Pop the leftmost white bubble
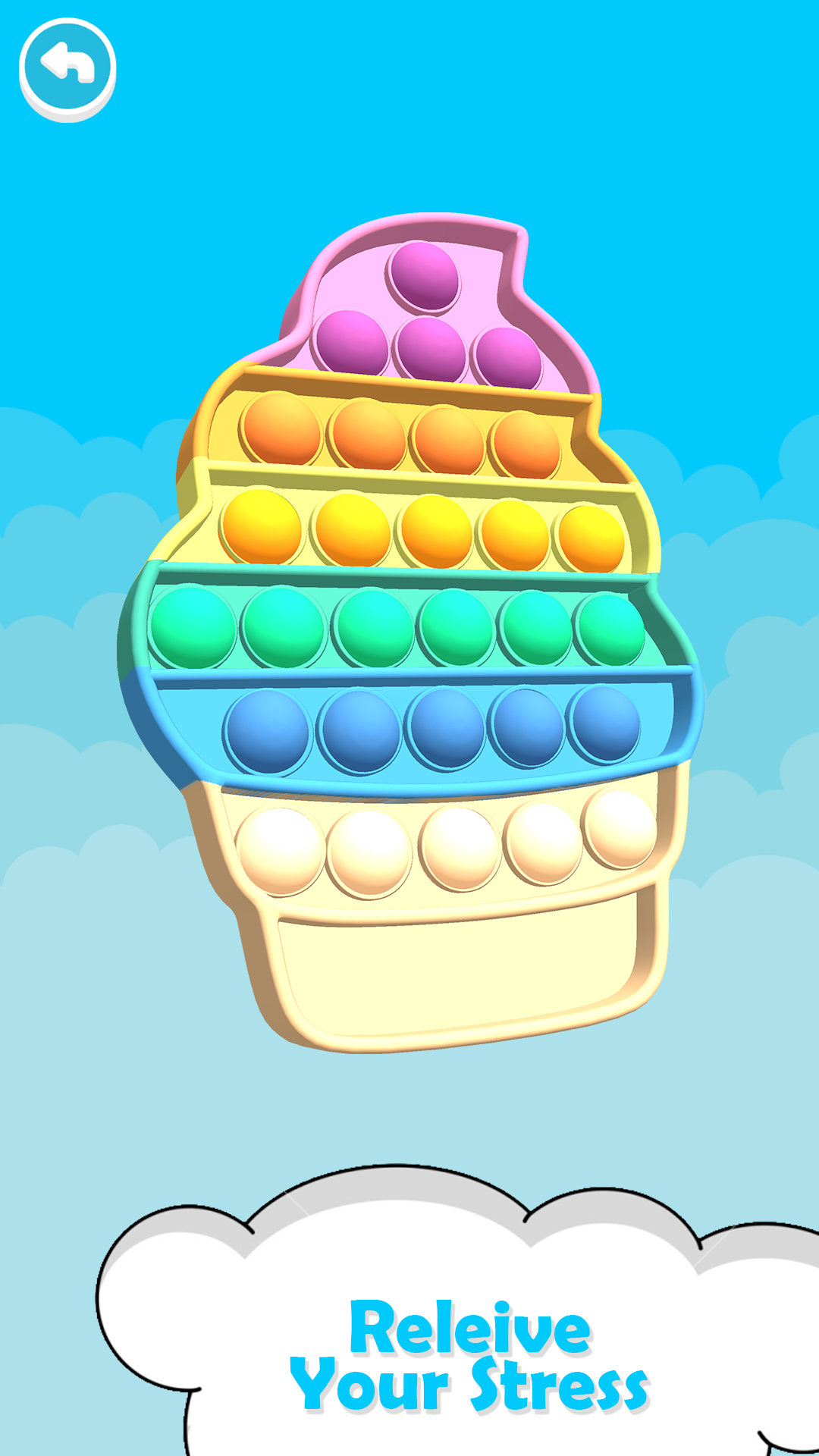Screen dimensions: 819x1456 click(x=280, y=849)
